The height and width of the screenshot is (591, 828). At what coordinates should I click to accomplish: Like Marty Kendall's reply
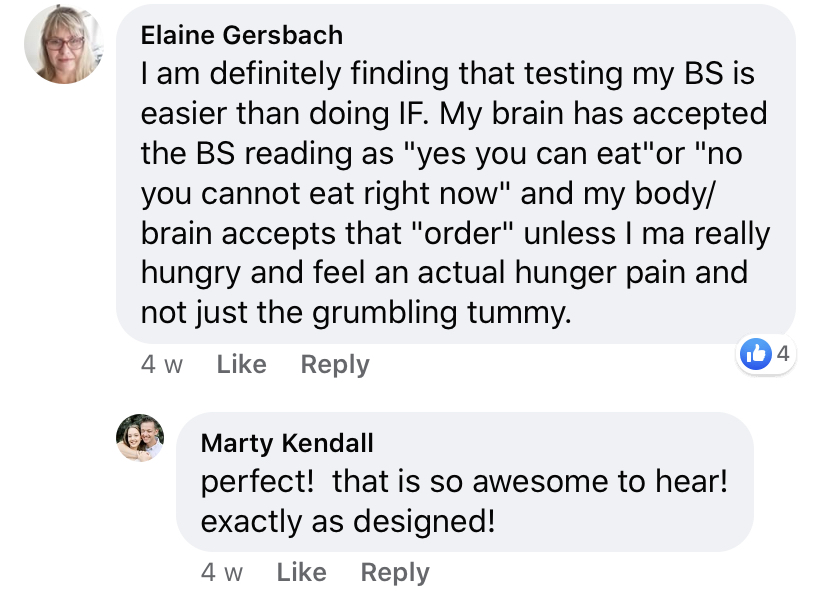pos(301,572)
